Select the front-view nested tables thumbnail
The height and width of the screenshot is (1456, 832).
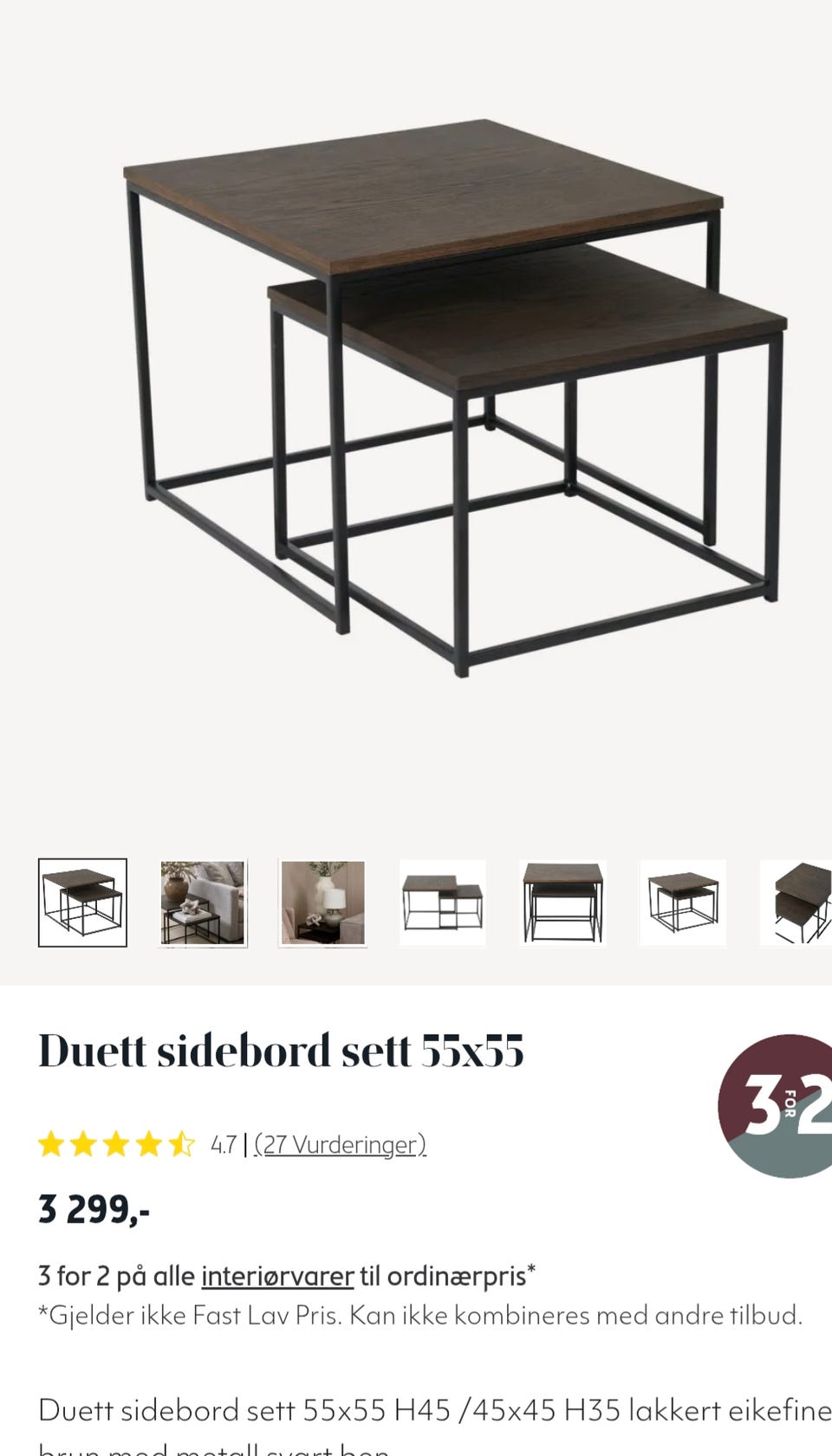[x=562, y=903]
